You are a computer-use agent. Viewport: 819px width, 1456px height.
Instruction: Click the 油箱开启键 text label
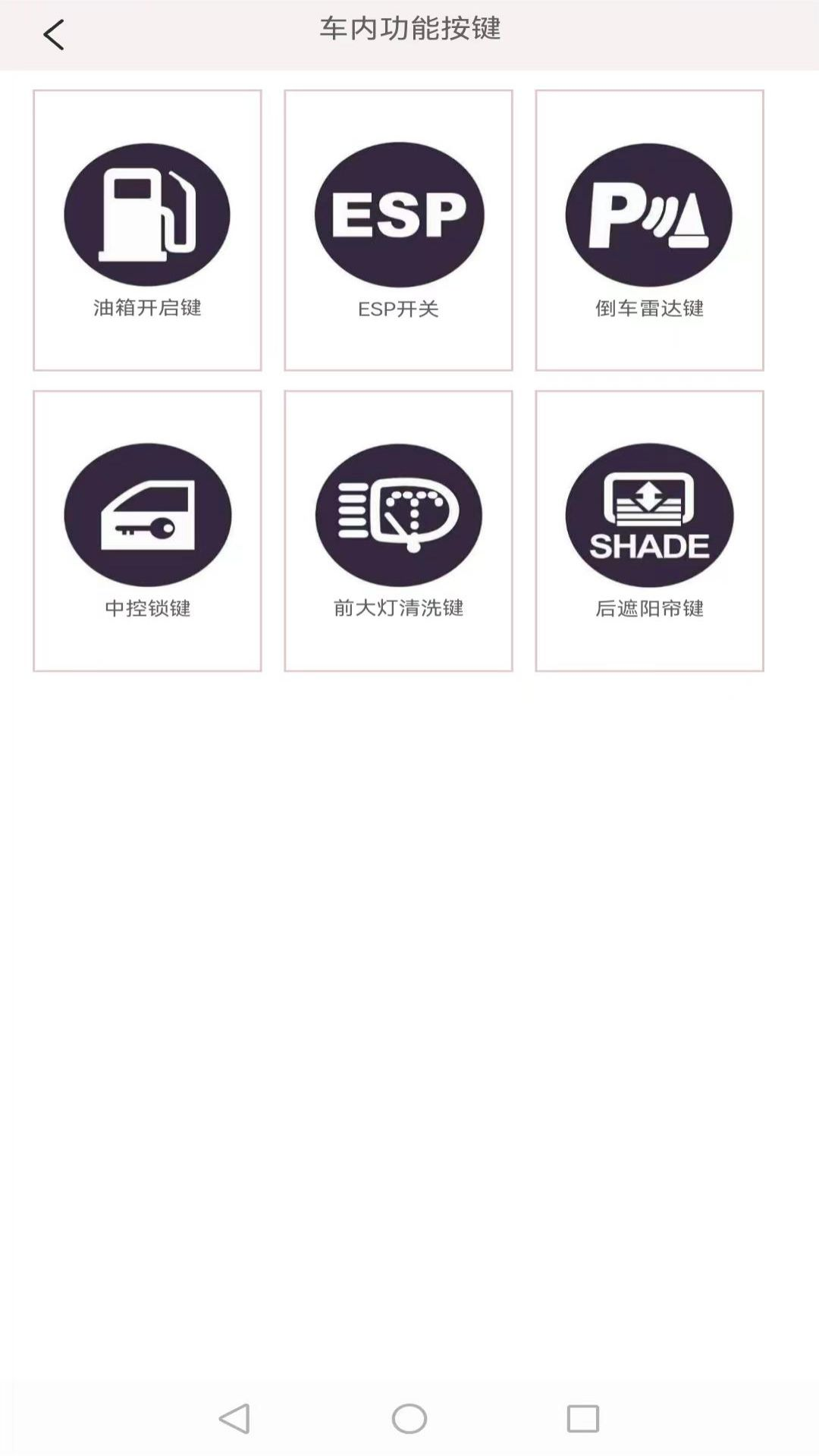click(147, 308)
